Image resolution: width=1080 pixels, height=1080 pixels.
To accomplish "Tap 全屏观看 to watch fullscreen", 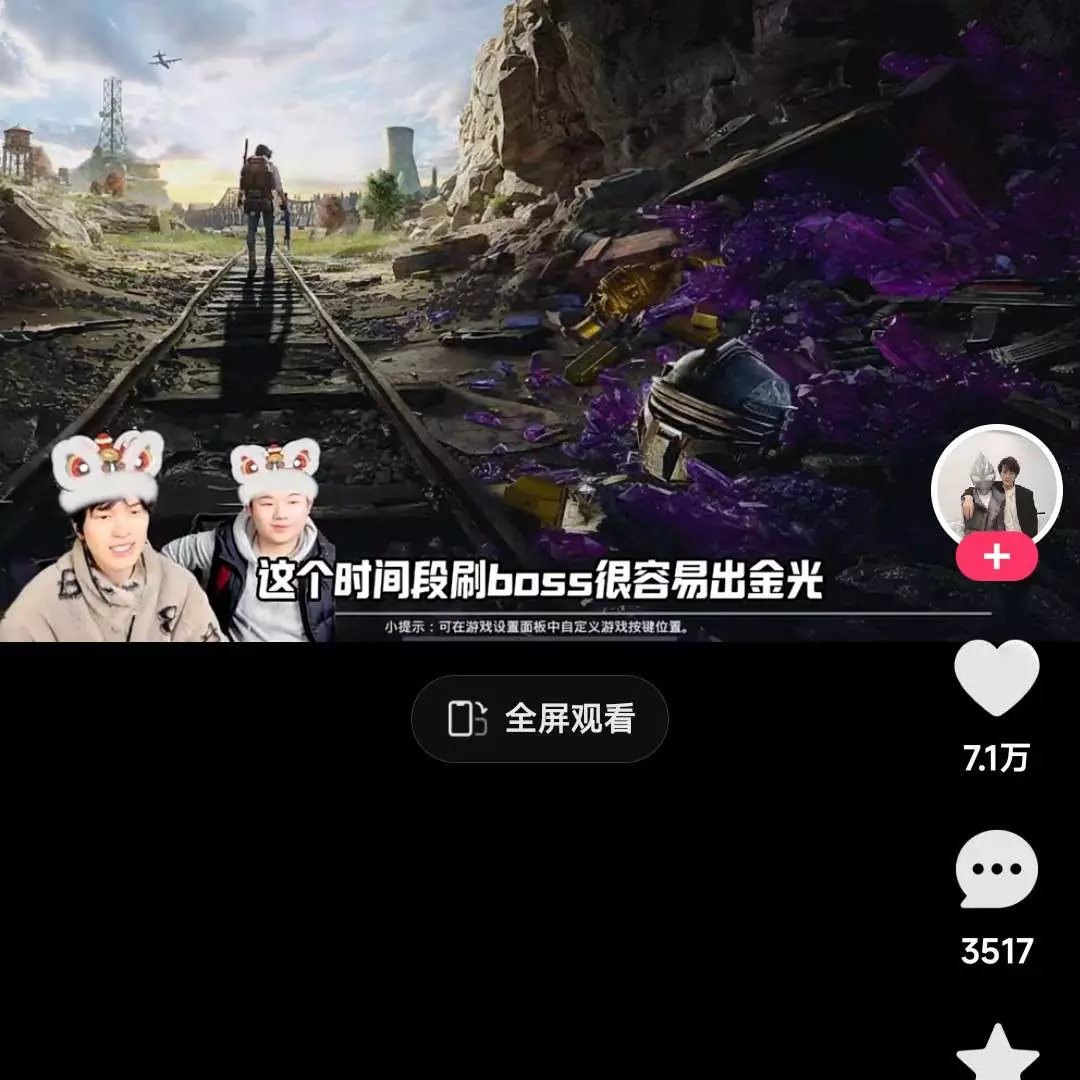I will (x=540, y=718).
